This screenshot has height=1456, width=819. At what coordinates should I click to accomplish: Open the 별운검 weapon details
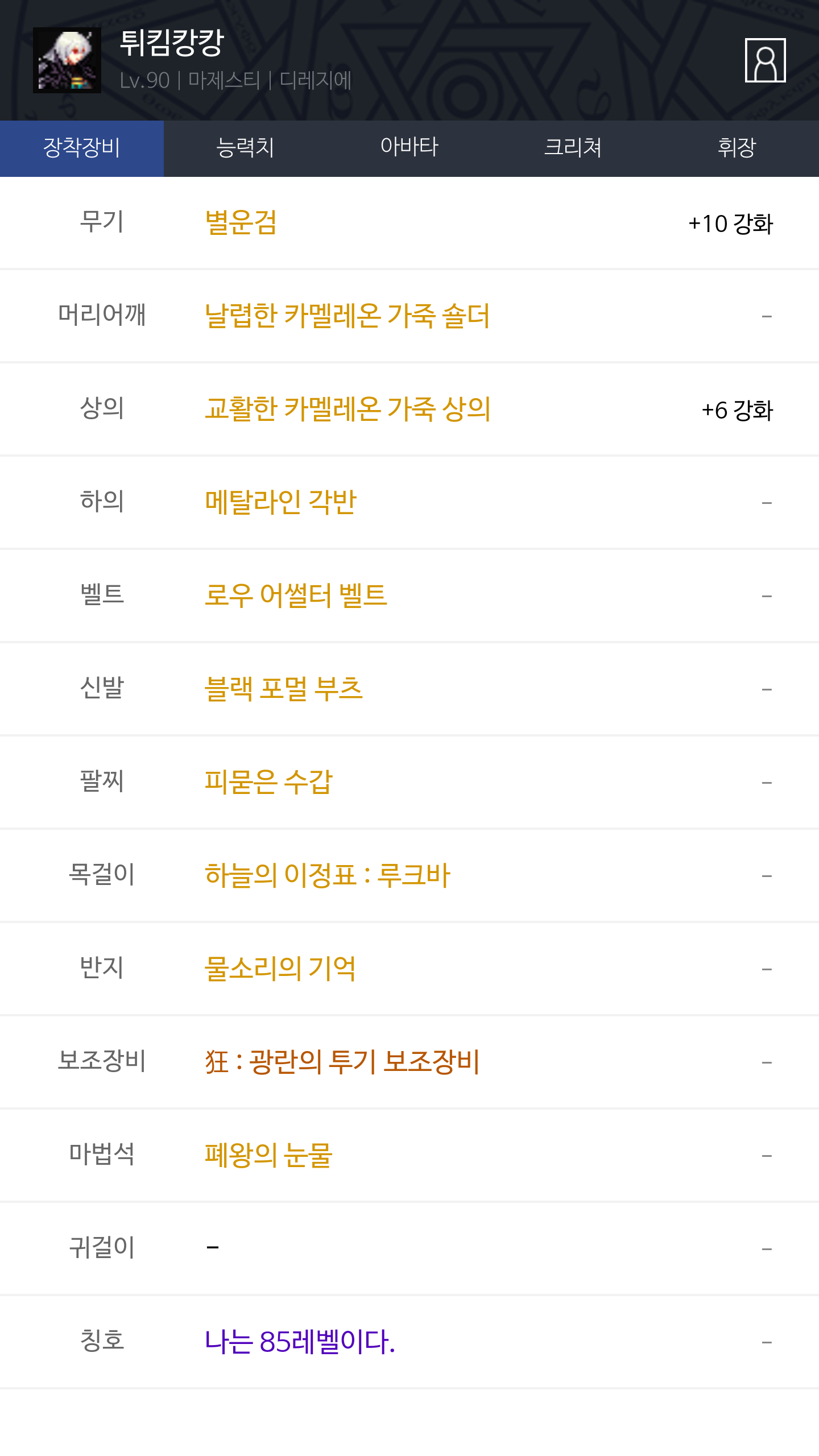pyautogui.click(x=241, y=222)
